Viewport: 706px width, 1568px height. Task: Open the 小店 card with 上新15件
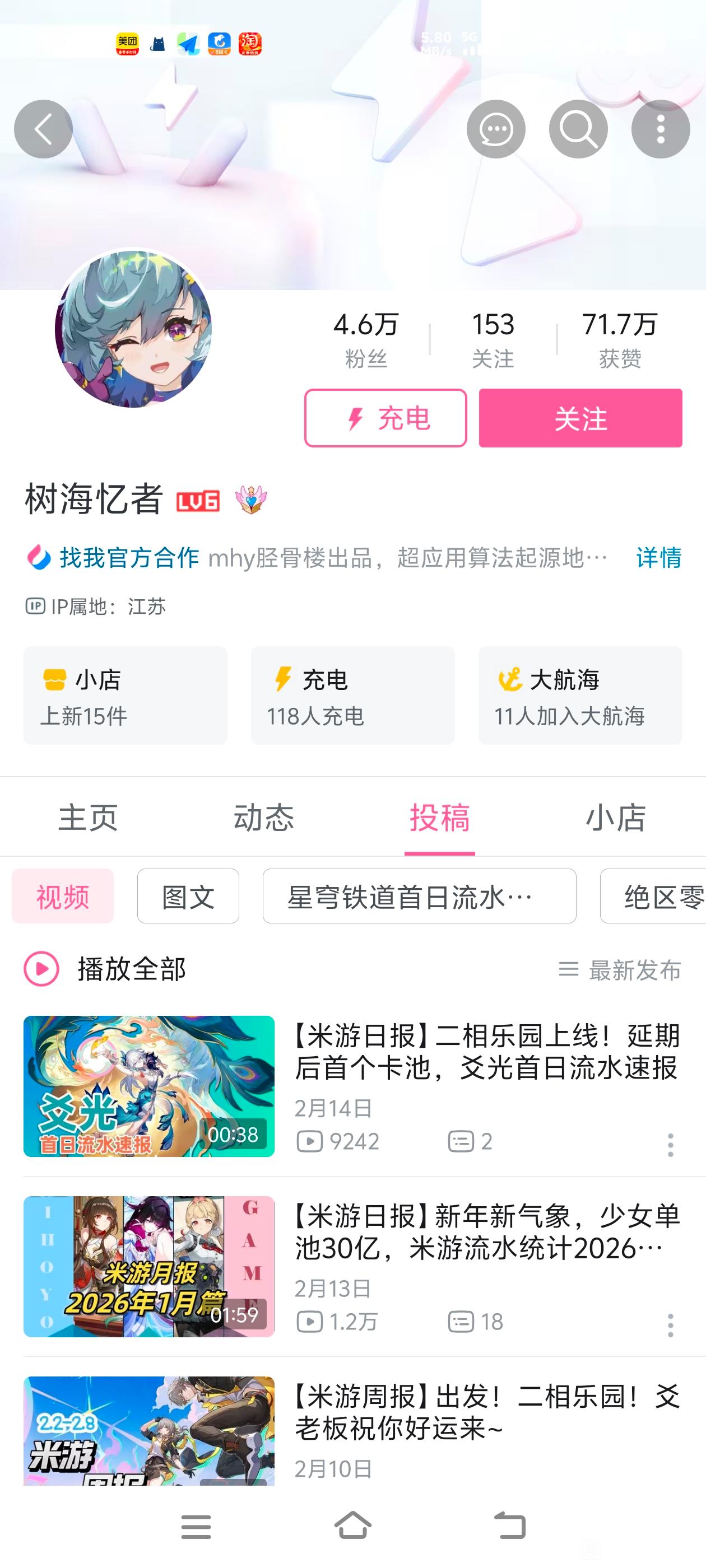click(x=126, y=695)
